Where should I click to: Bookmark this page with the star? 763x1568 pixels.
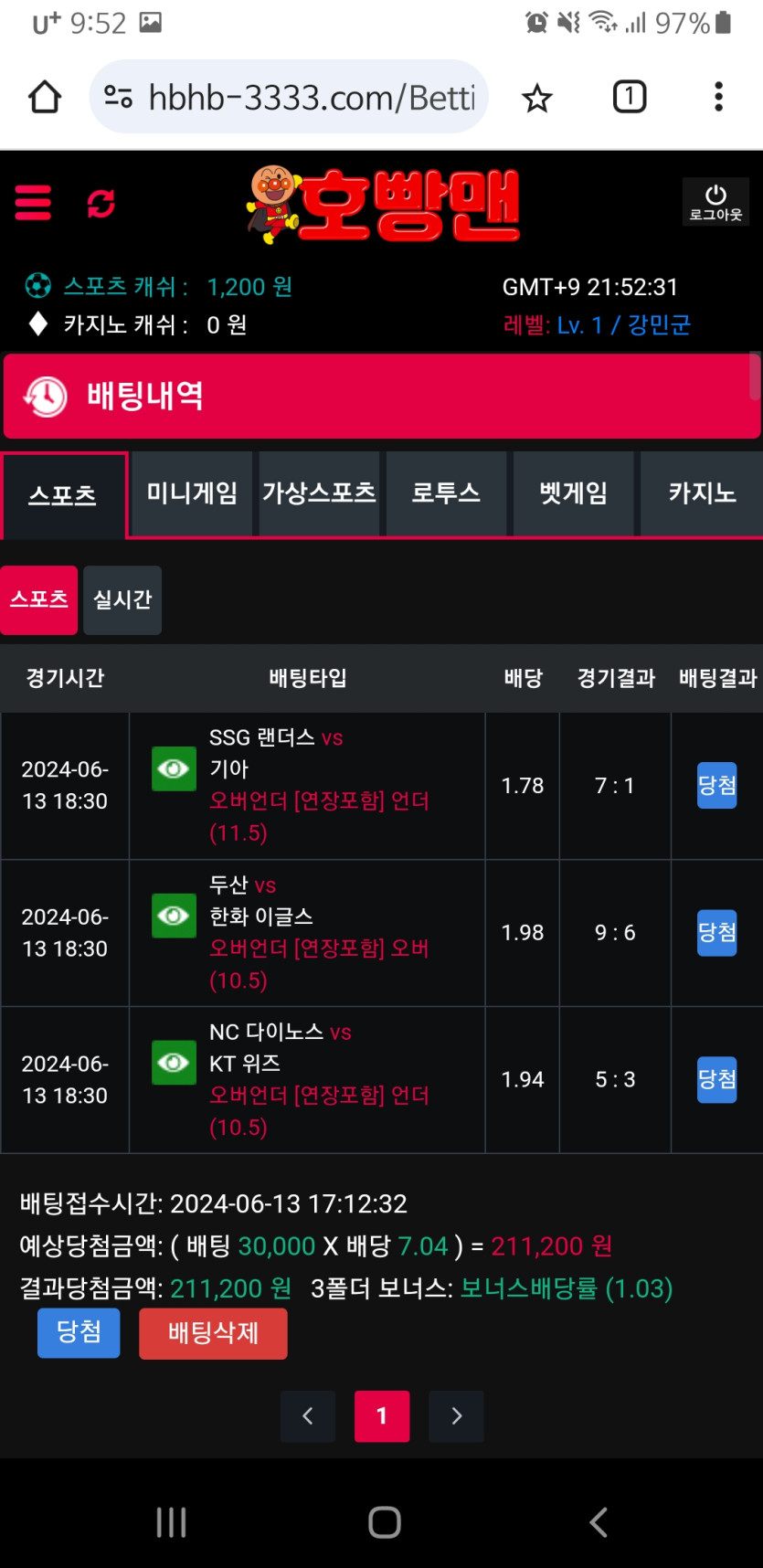tap(537, 98)
